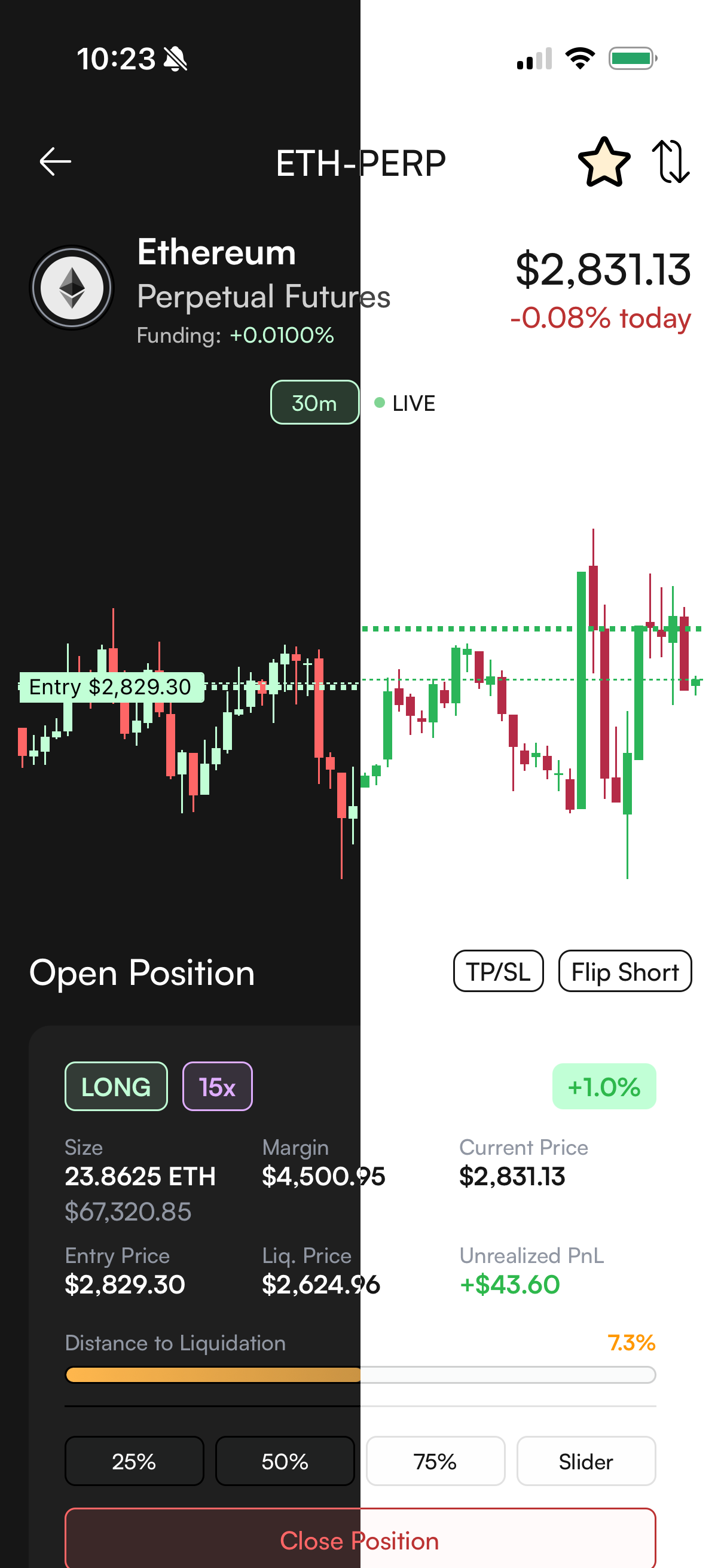Tap the LIVE green status dot

[x=380, y=402]
